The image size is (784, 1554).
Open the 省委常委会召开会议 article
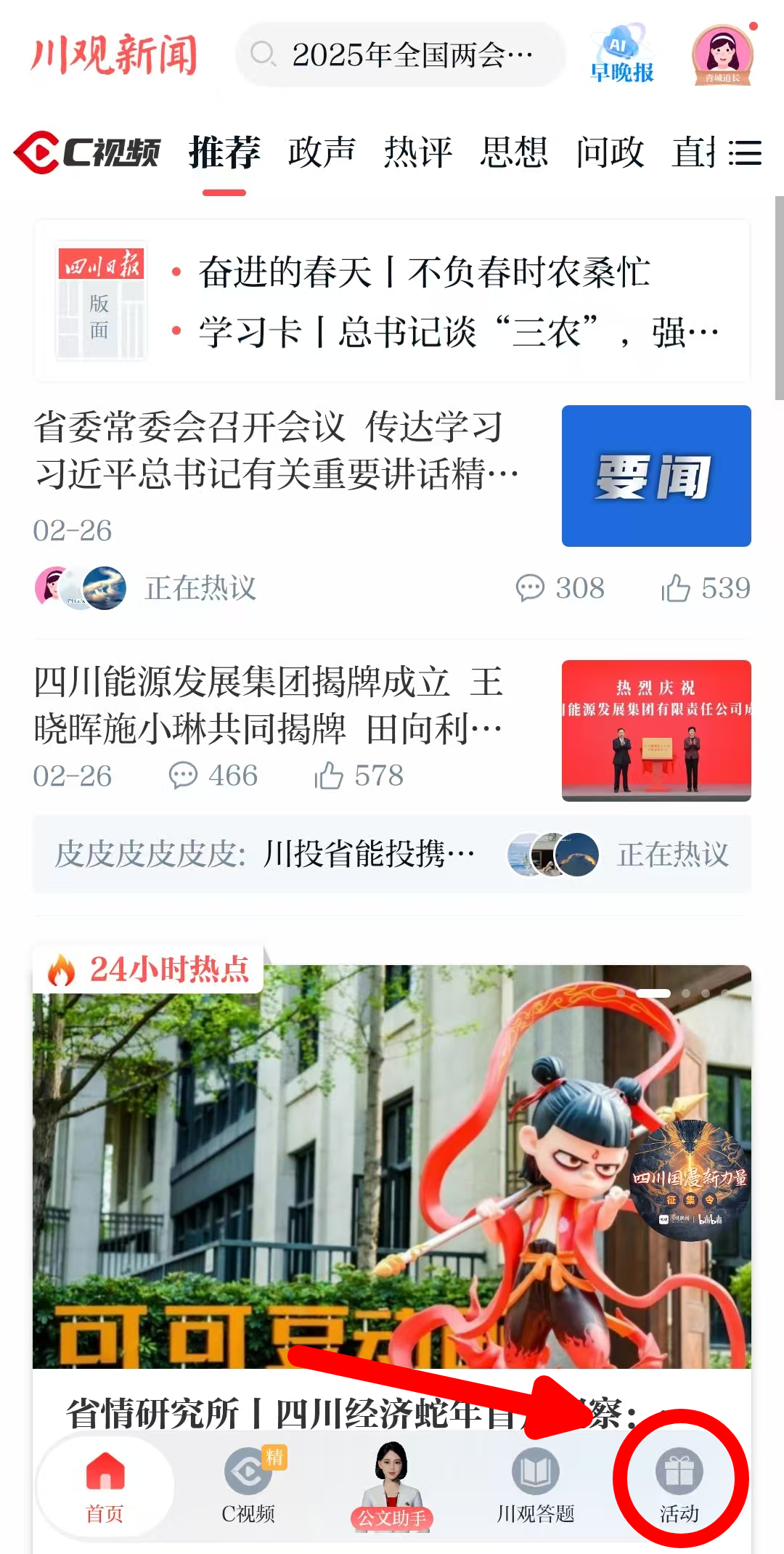(276, 450)
